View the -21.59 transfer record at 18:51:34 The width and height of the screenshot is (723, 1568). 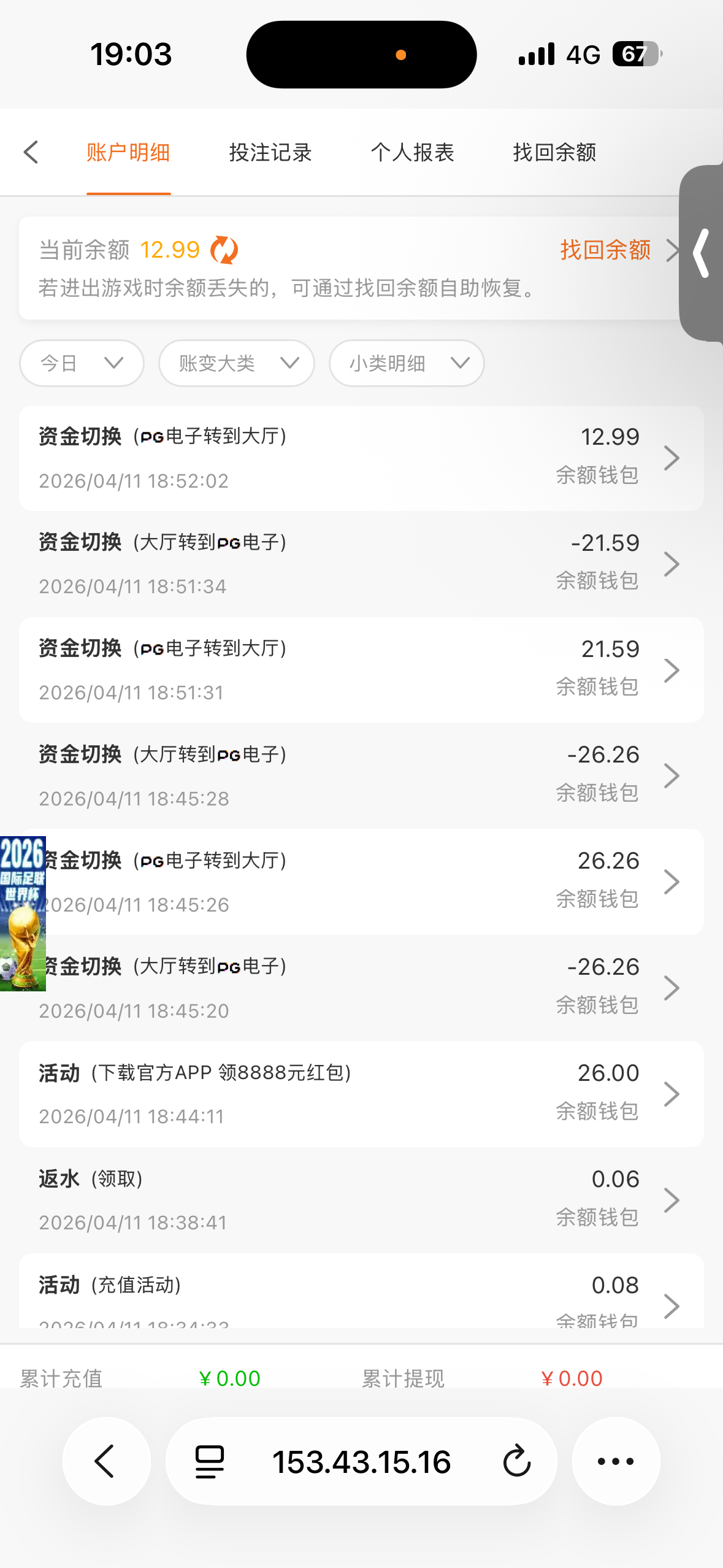361,564
